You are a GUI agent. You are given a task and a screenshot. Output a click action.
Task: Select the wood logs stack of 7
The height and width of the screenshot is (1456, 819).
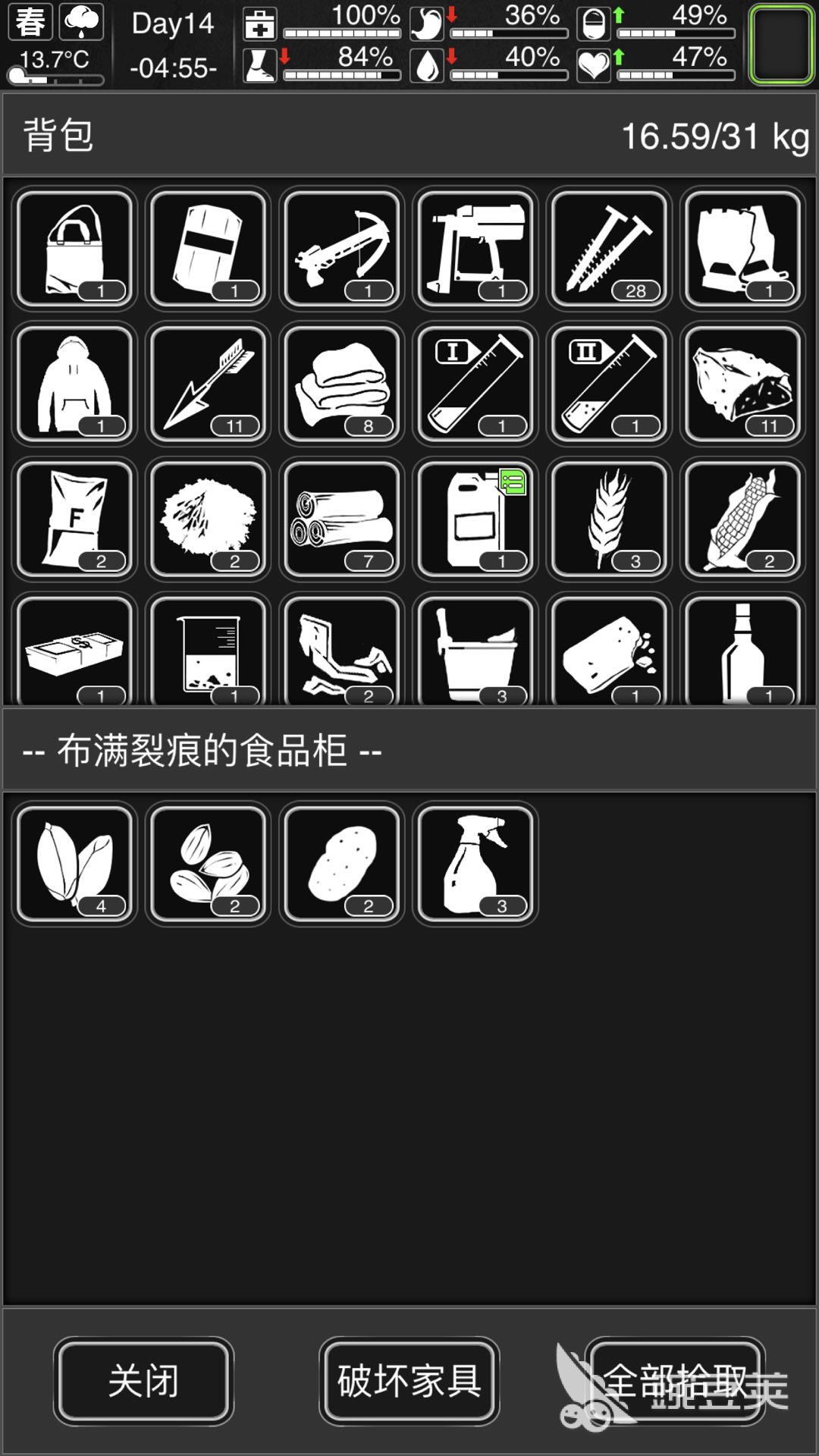tap(342, 519)
